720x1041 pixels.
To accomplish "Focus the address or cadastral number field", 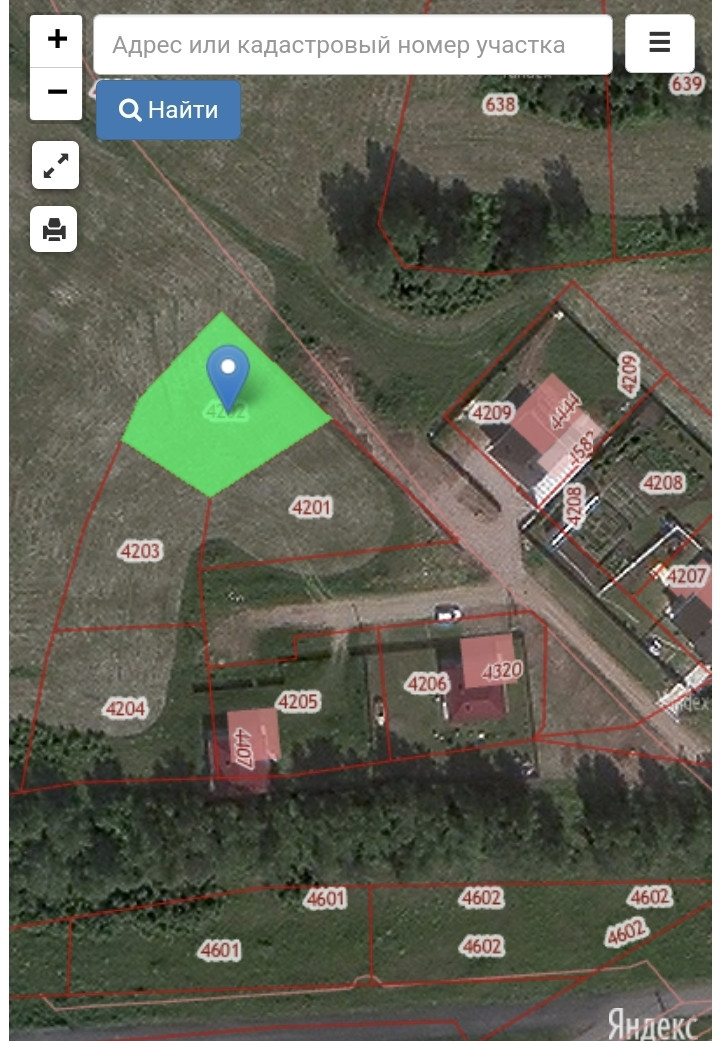I will [352, 45].
